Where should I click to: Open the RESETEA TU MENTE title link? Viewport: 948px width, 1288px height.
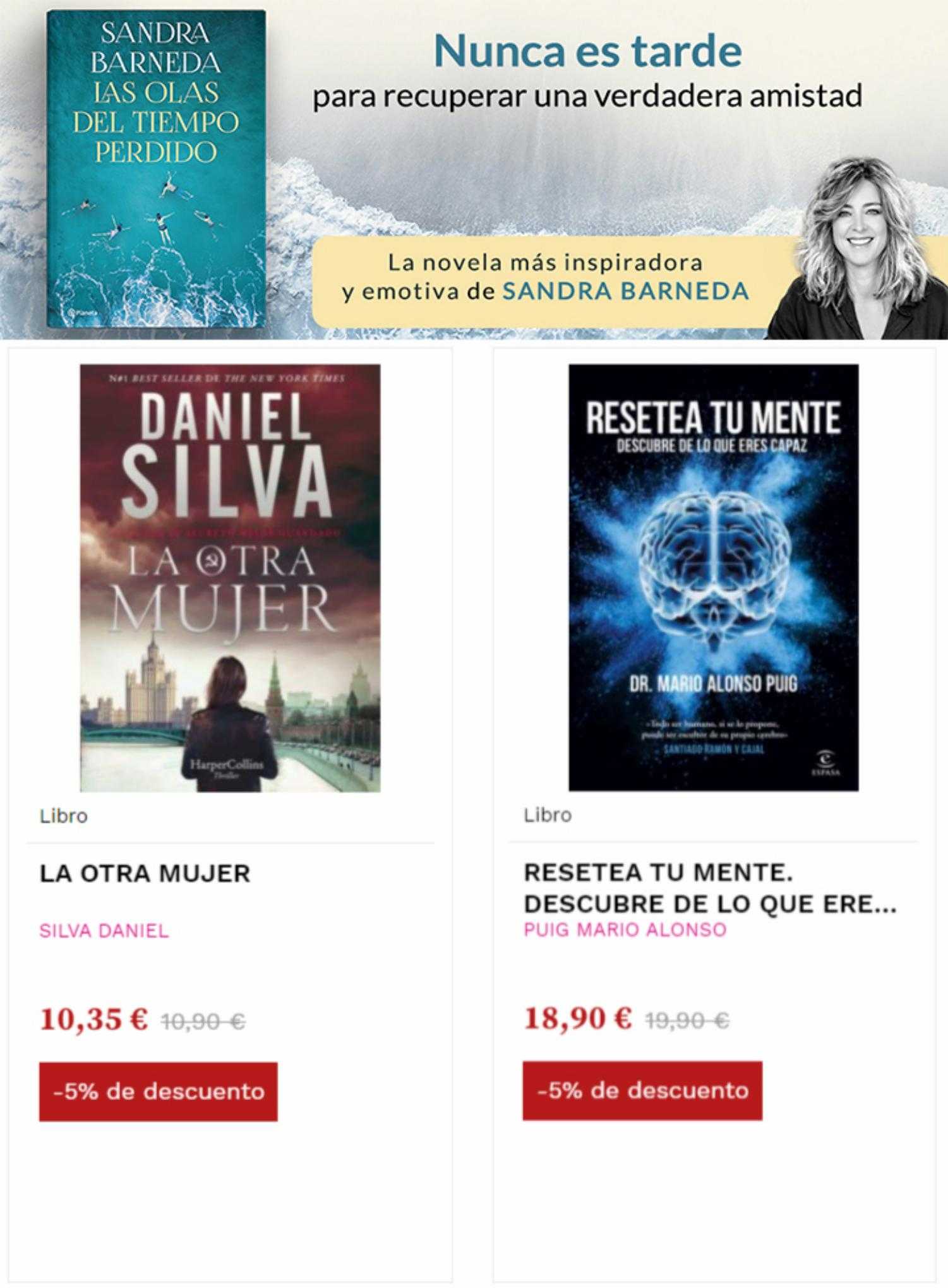click(710, 888)
